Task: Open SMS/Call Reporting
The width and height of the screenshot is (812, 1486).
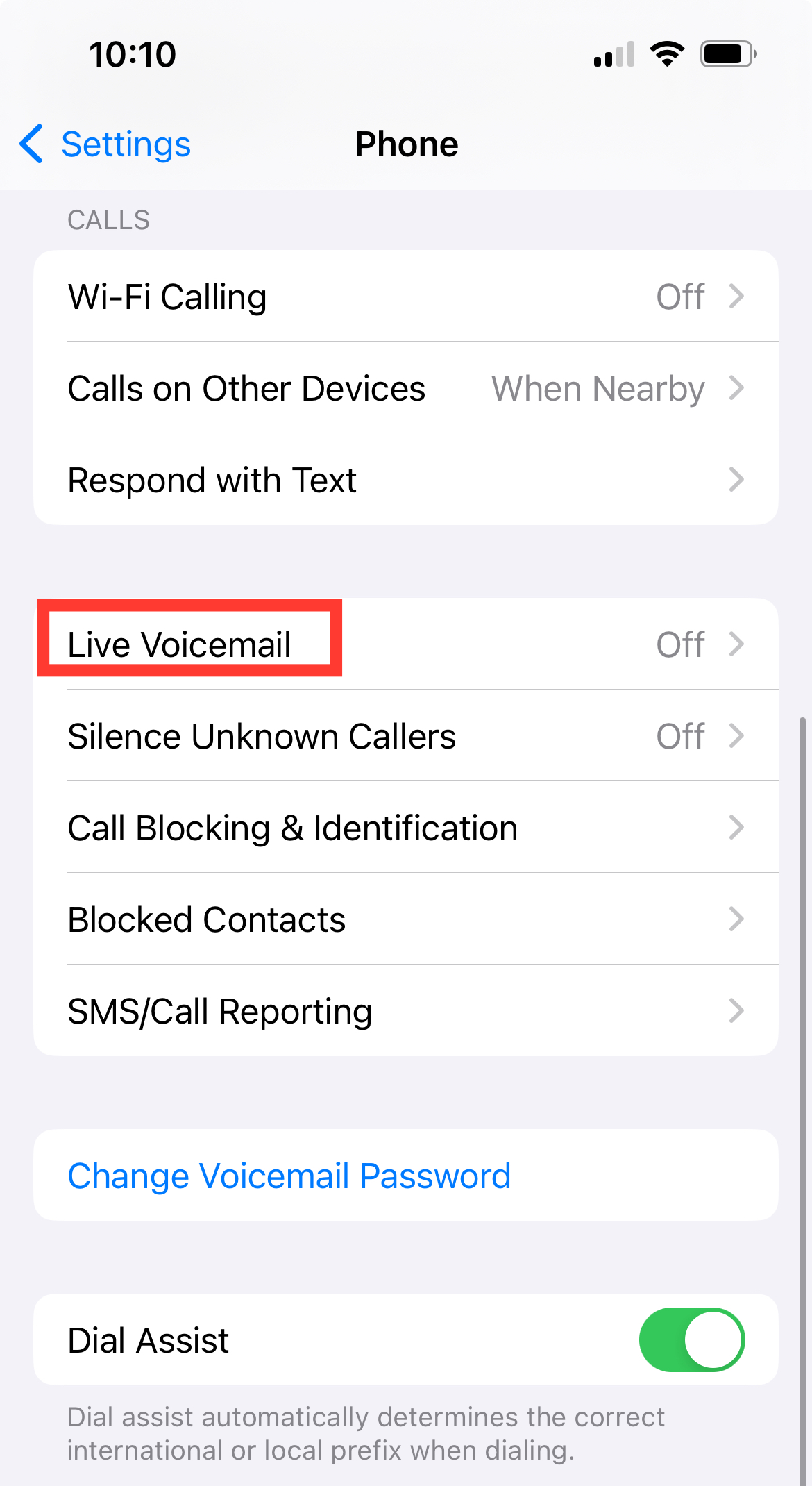Action: [406, 1011]
